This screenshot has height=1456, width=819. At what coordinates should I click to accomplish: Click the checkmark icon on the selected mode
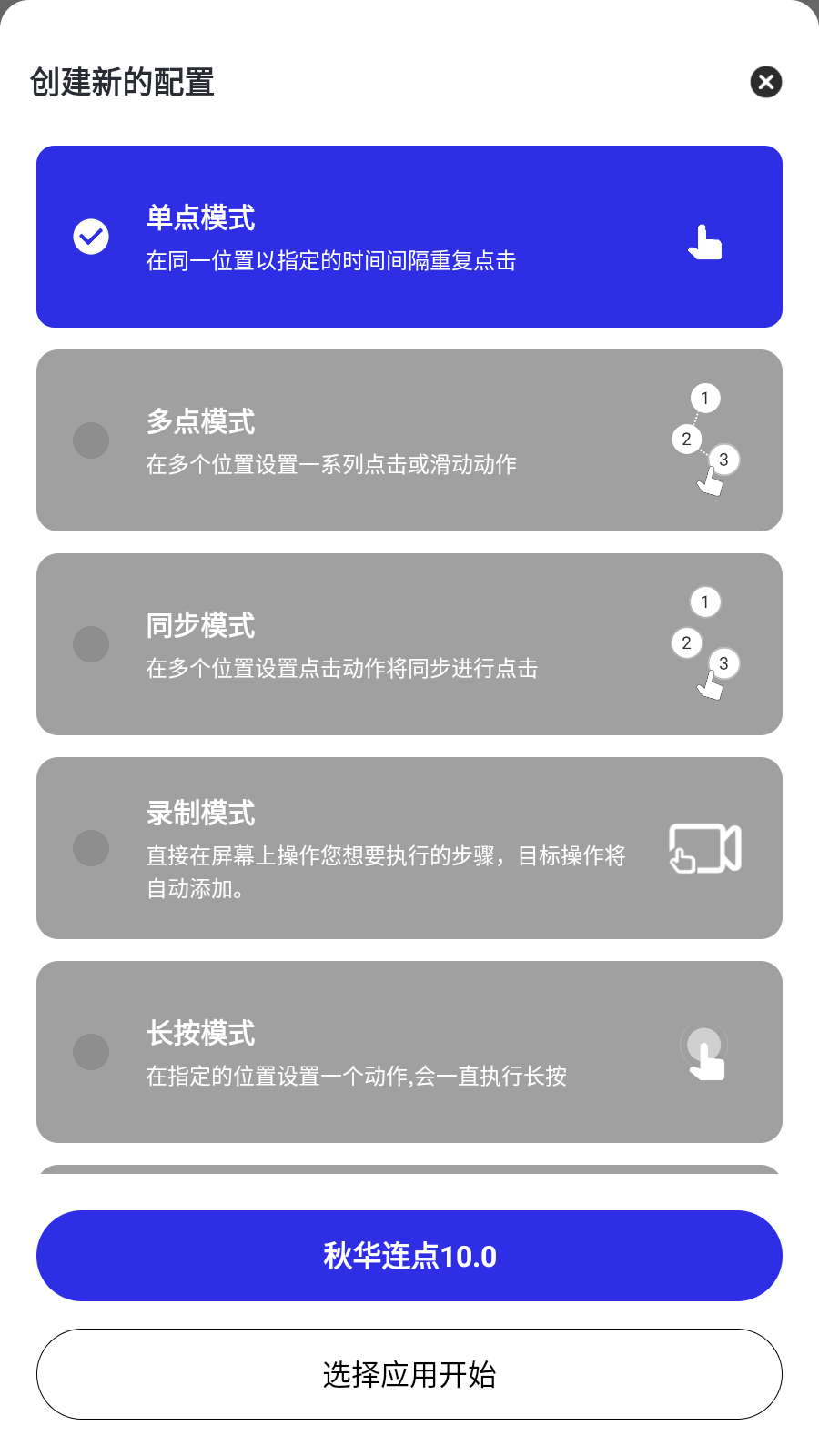[90, 235]
